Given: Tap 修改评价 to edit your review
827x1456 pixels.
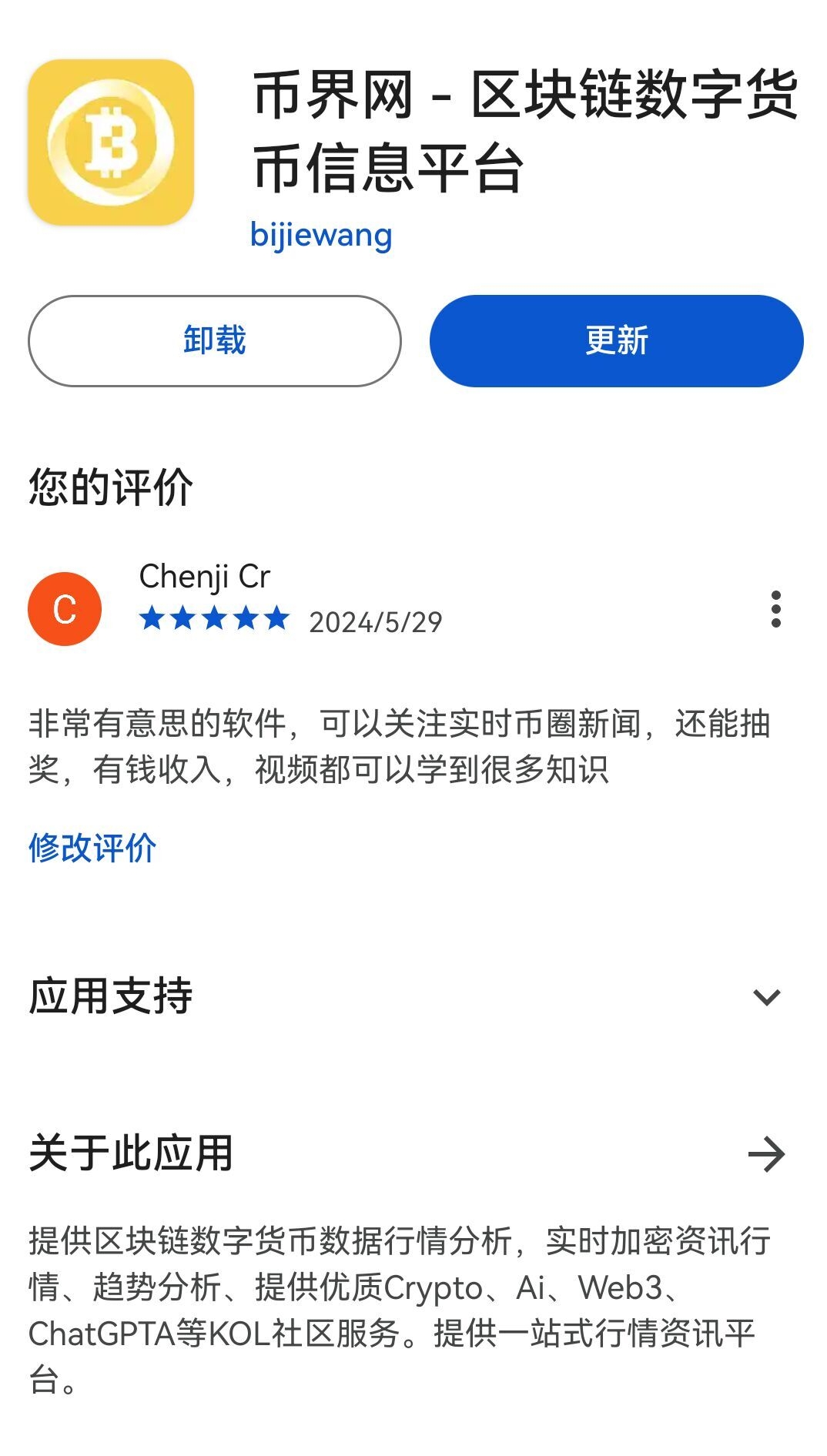Looking at the screenshot, I should [x=92, y=848].
